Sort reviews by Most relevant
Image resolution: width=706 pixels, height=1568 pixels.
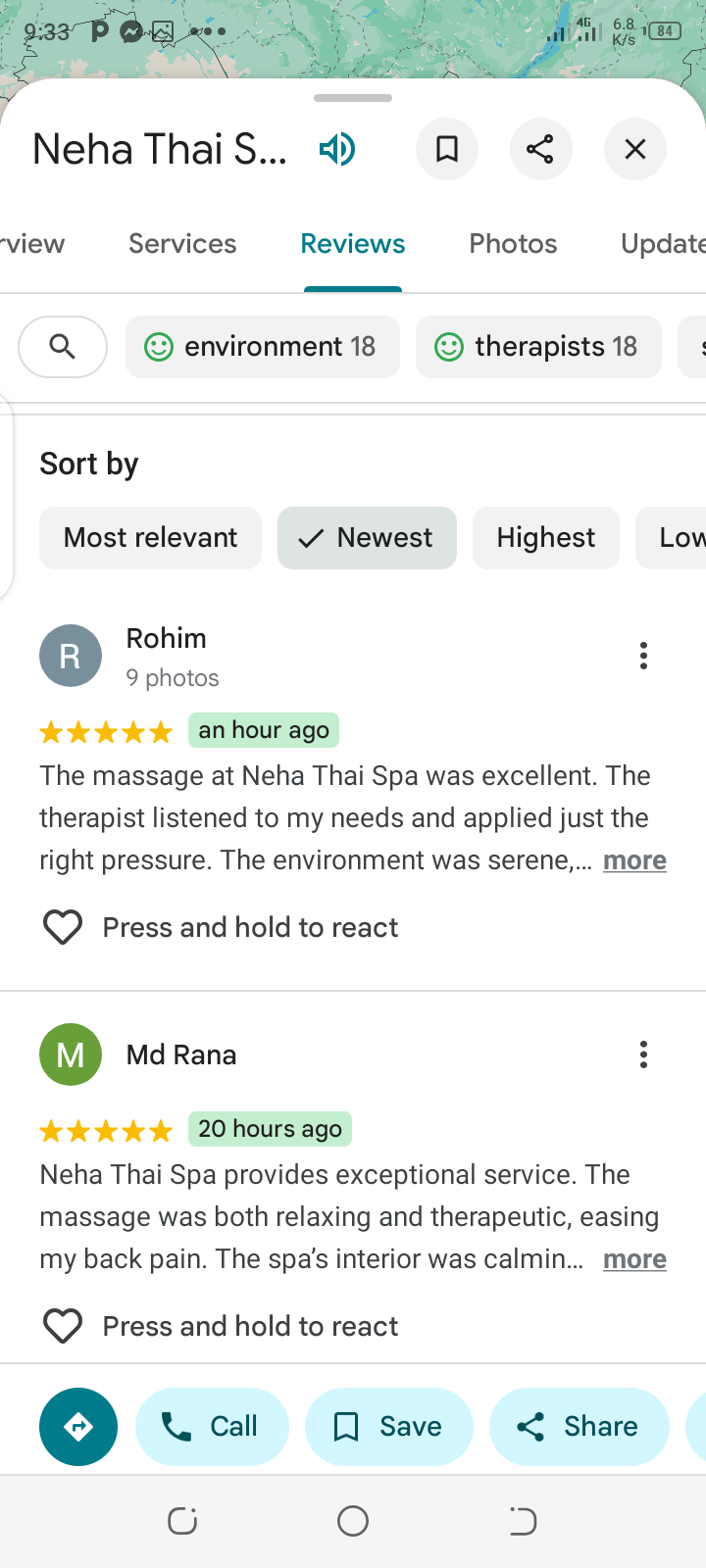point(150,538)
